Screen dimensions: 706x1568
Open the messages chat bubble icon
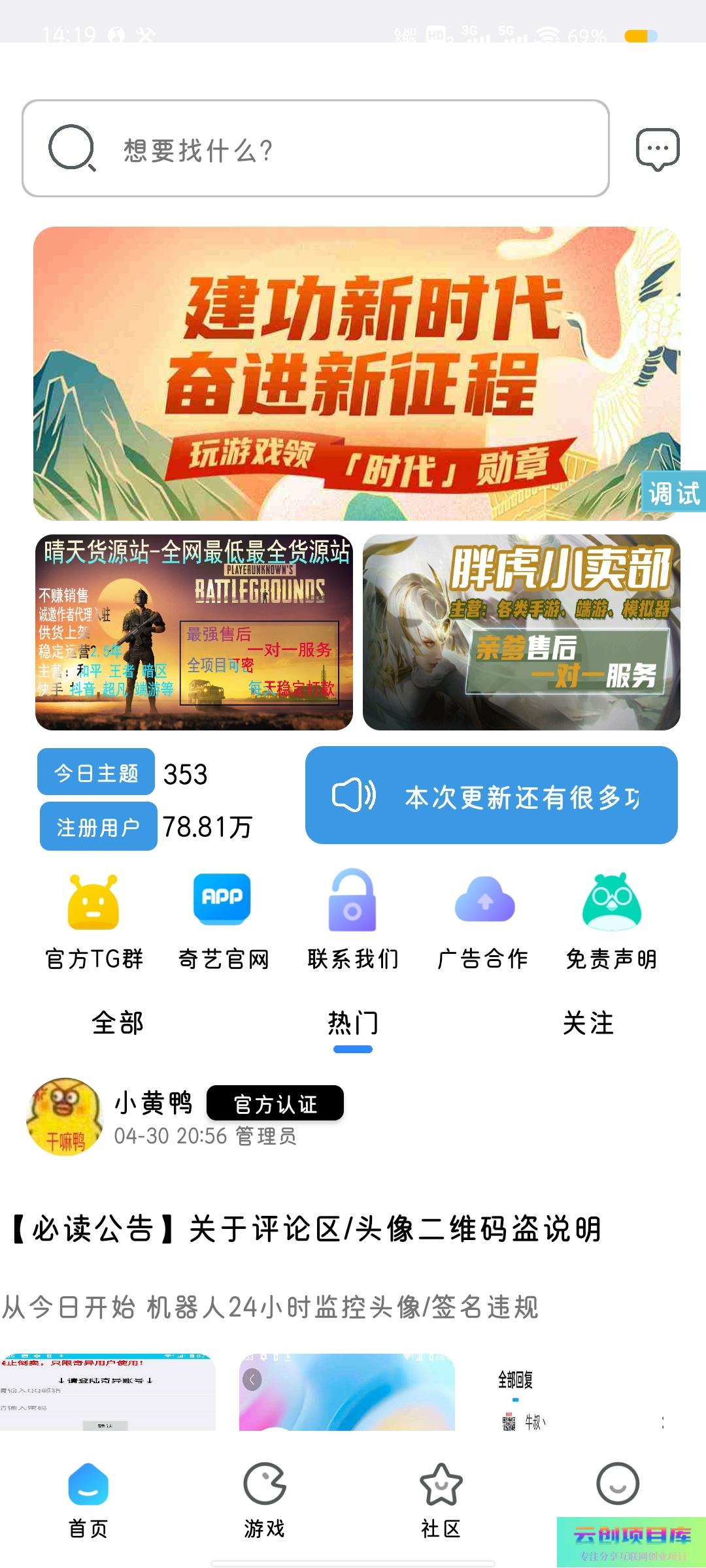click(x=658, y=150)
